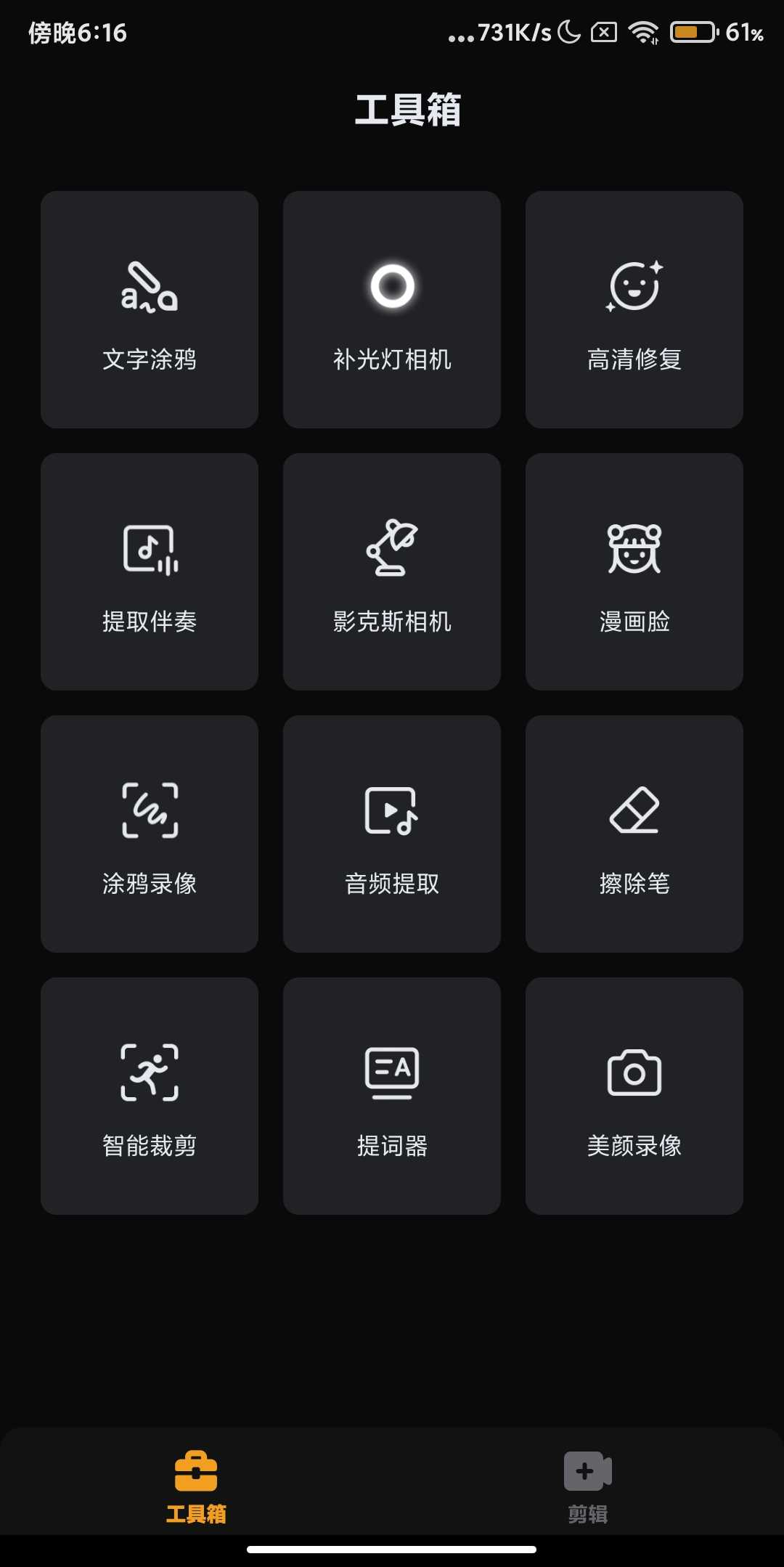Viewport: 784px width, 1567px height.
Task: Open the 擦除笔 eraser tool
Action: point(634,834)
